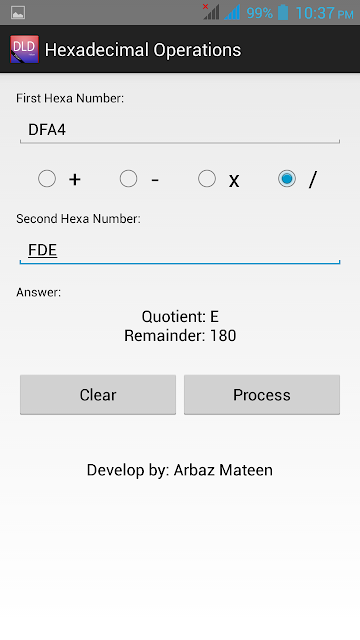This screenshot has height=640, width=360.
Task: Pick the multiplication (x) option
Action: tap(219, 179)
